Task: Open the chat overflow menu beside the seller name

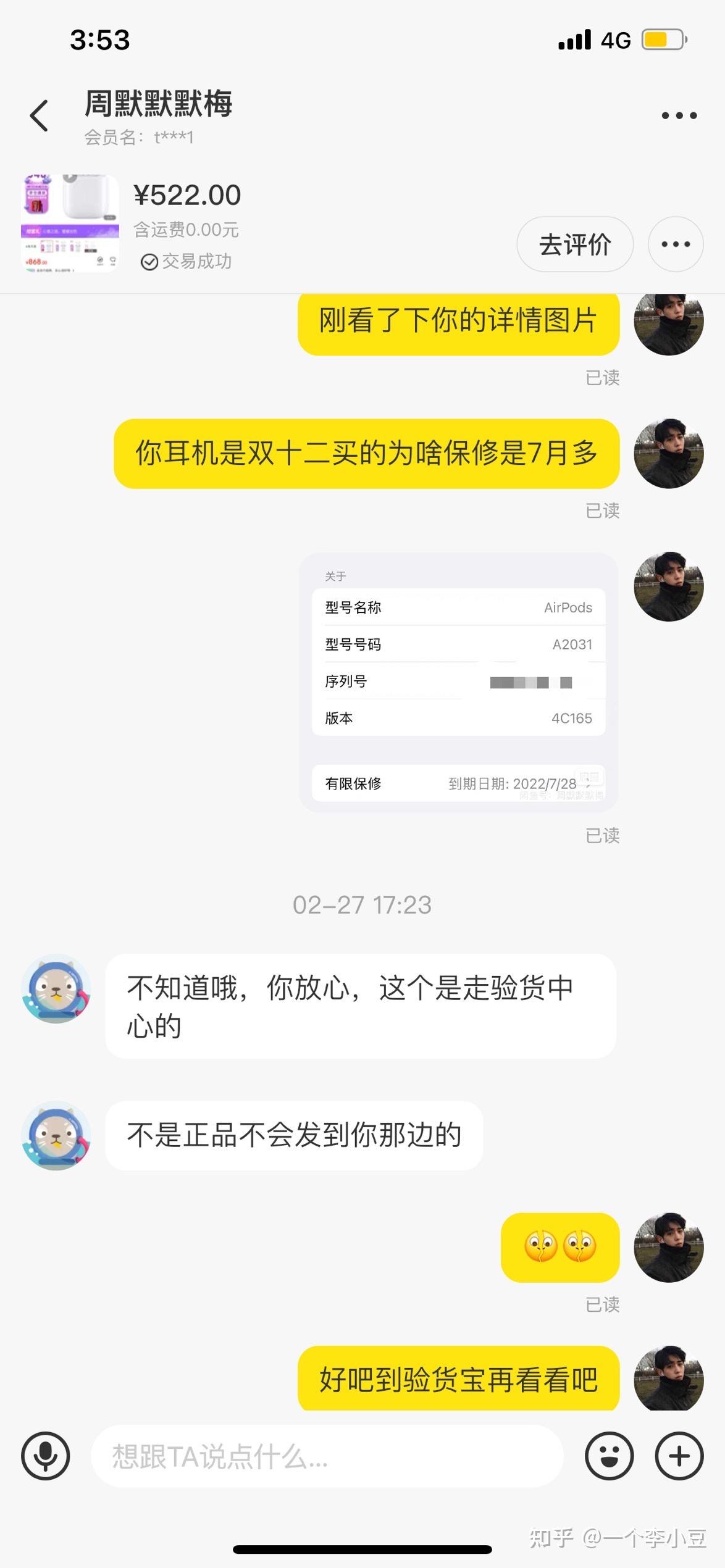Action: [679, 115]
